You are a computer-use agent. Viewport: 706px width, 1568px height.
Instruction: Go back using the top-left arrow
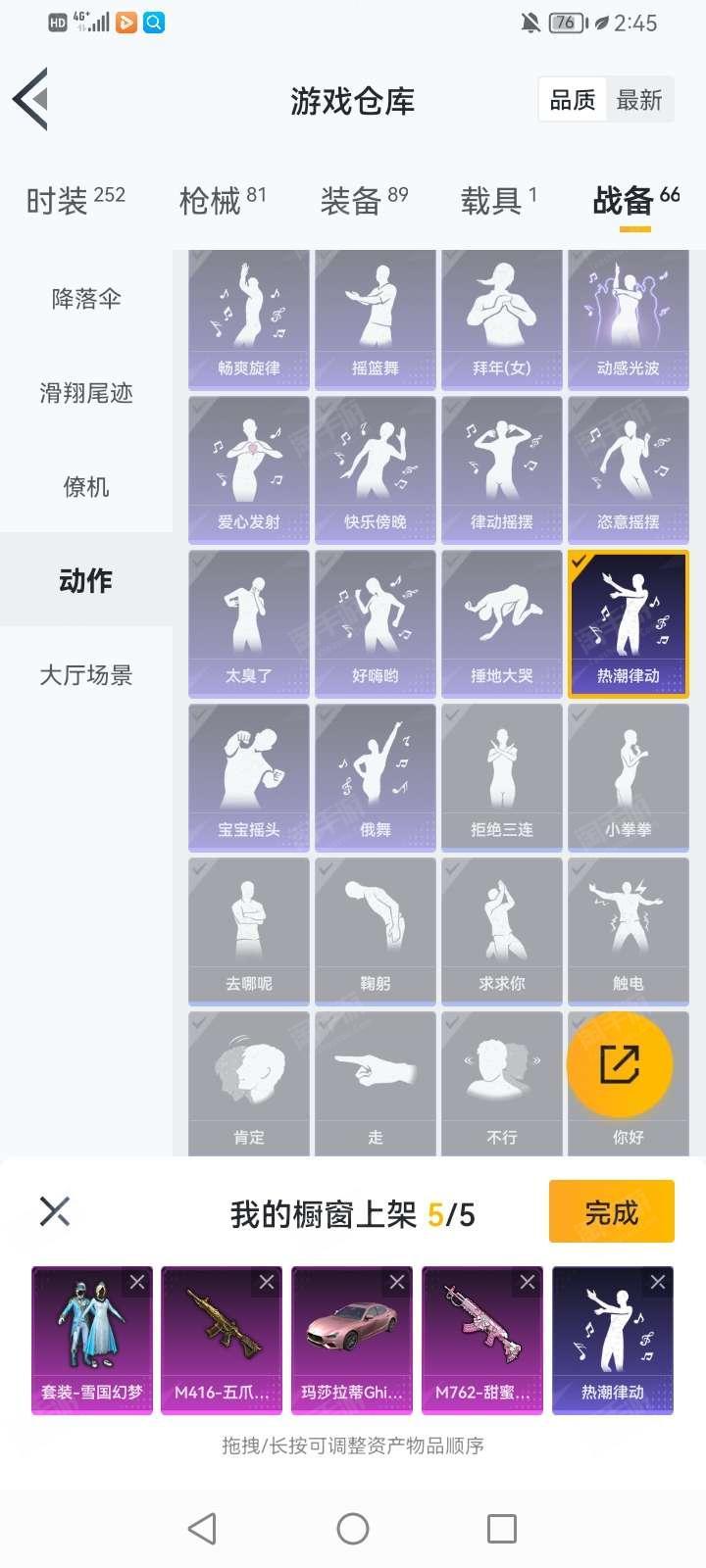tap(31, 99)
